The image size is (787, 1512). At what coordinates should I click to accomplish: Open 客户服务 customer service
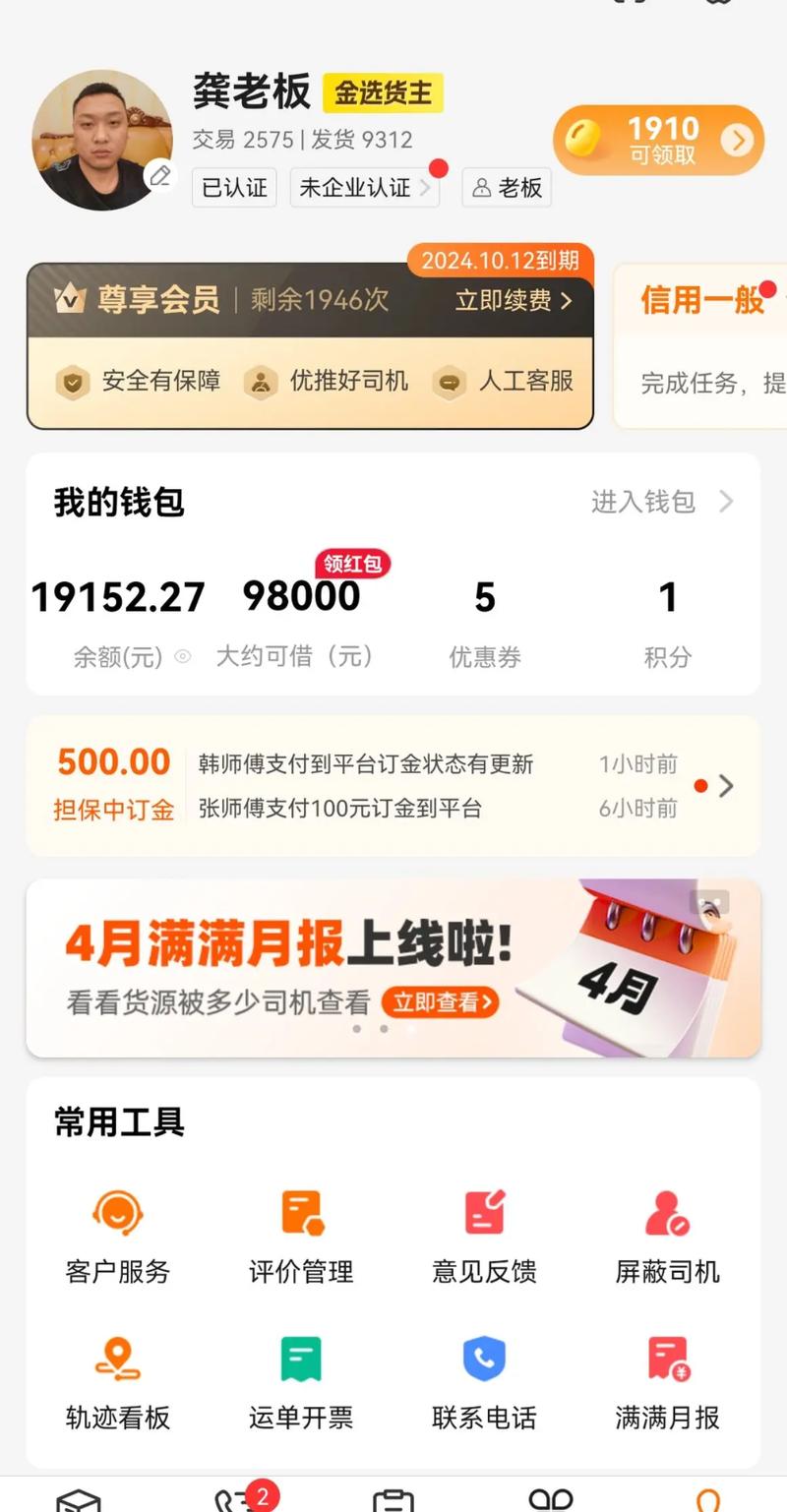[x=118, y=1236]
